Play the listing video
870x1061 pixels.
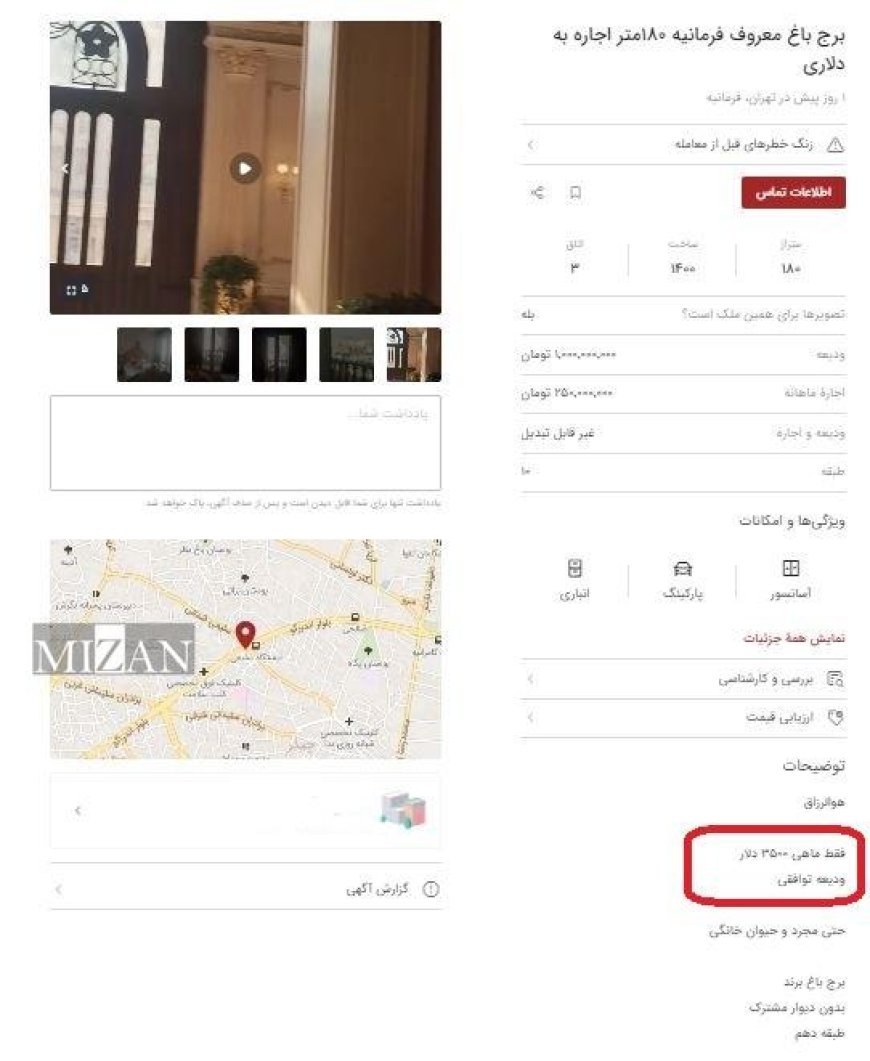(245, 168)
